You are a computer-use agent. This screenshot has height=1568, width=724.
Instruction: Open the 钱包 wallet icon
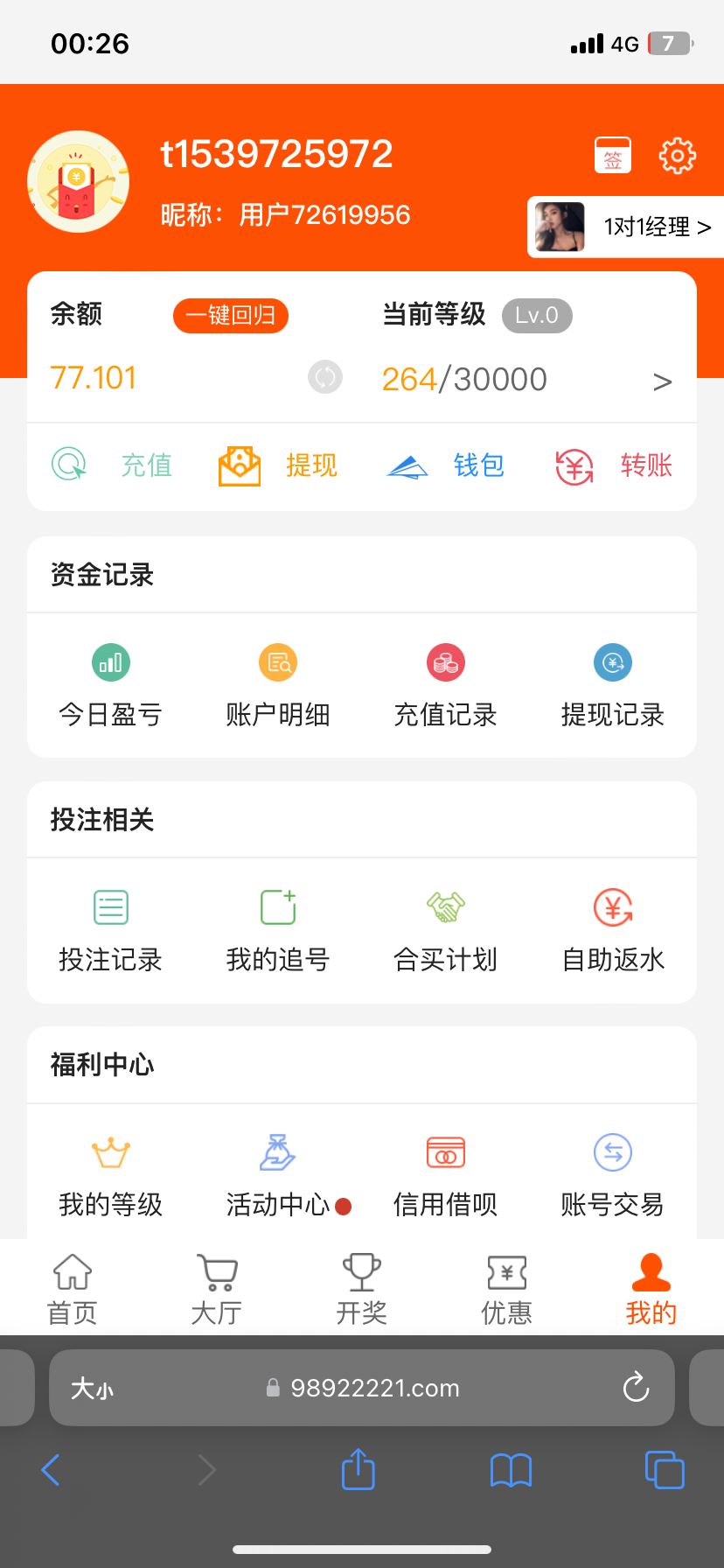click(450, 465)
